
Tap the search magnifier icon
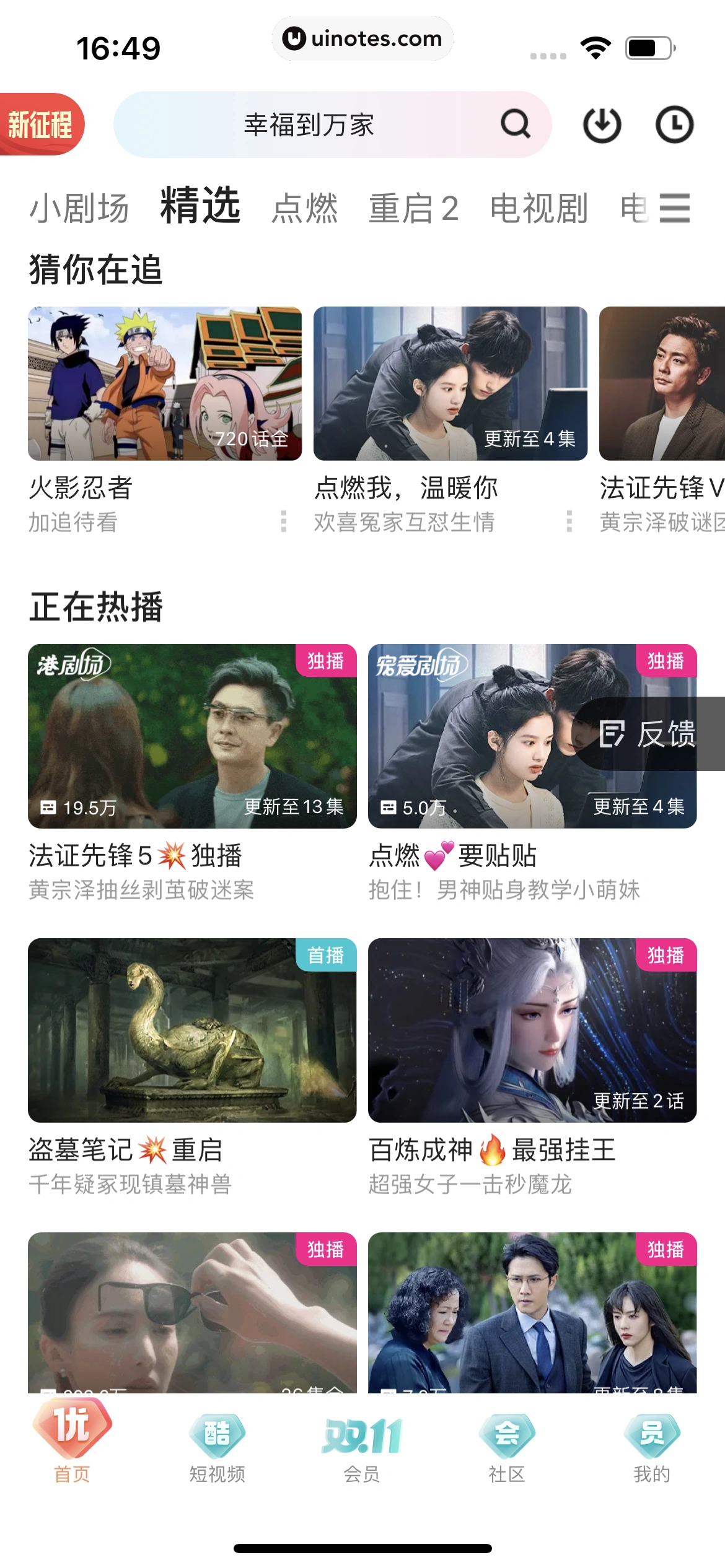pyautogui.click(x=516, y=124)
